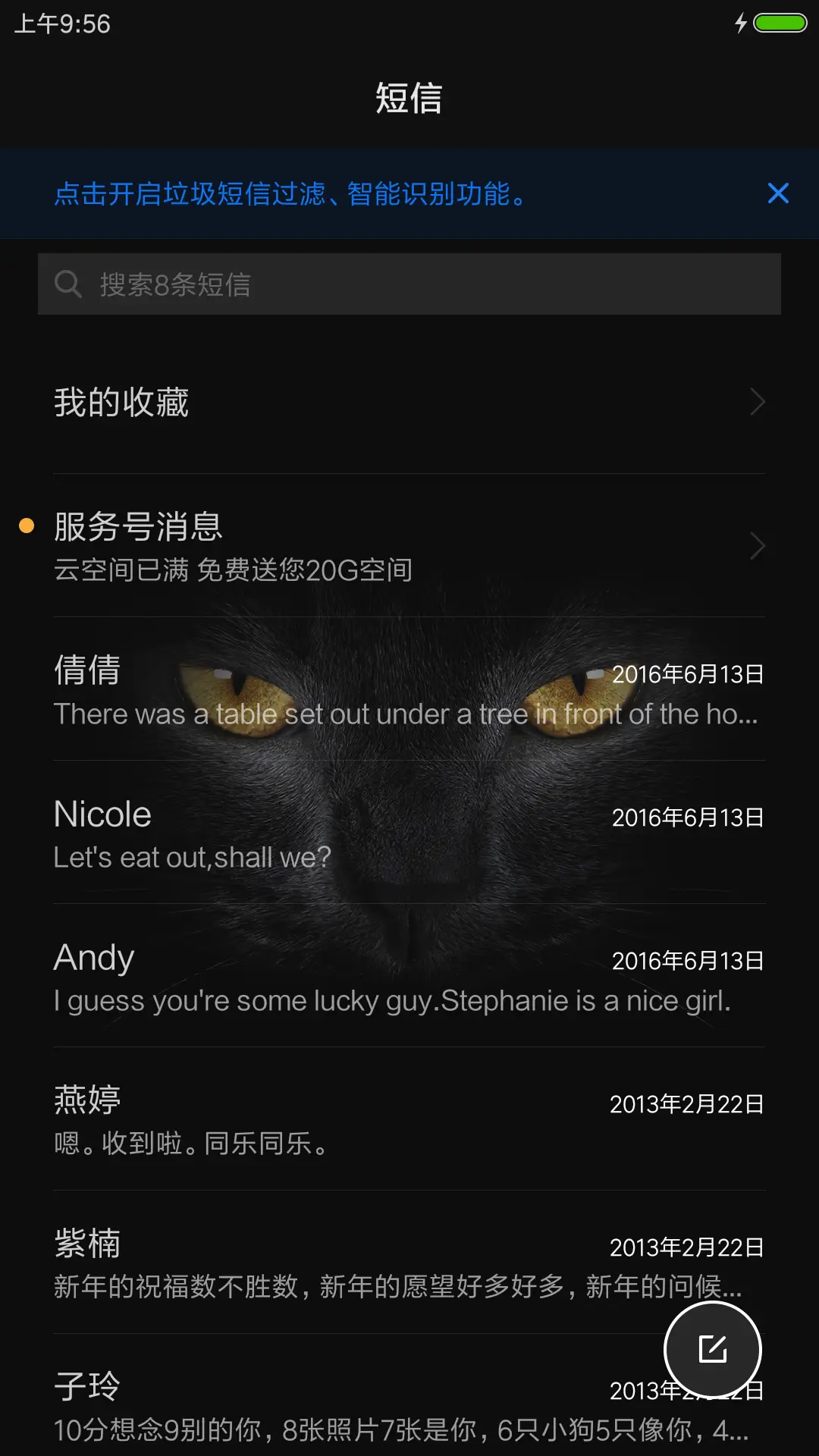Click the 垃圾短信过滤 enable link

click(290, 195)
